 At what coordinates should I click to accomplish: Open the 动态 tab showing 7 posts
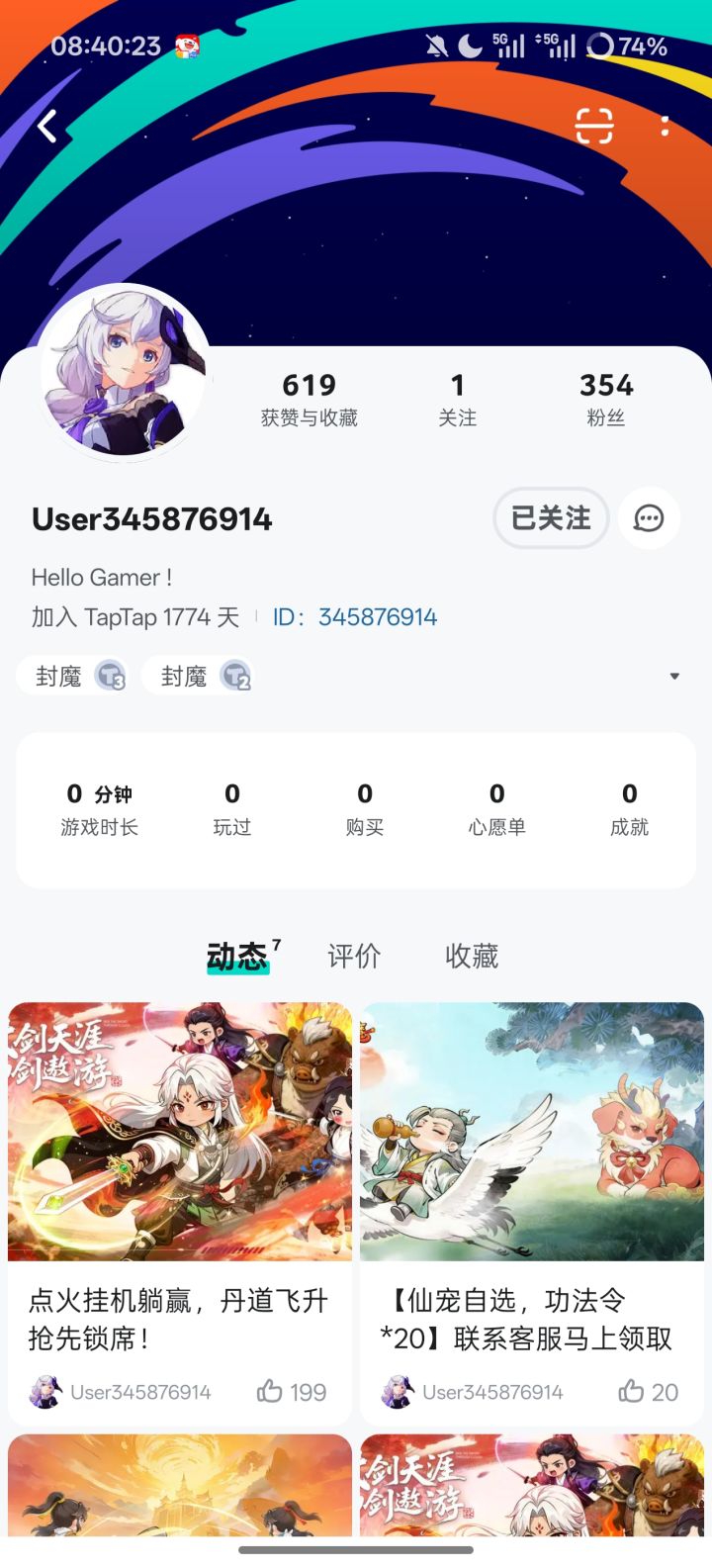tap(237, 955)
